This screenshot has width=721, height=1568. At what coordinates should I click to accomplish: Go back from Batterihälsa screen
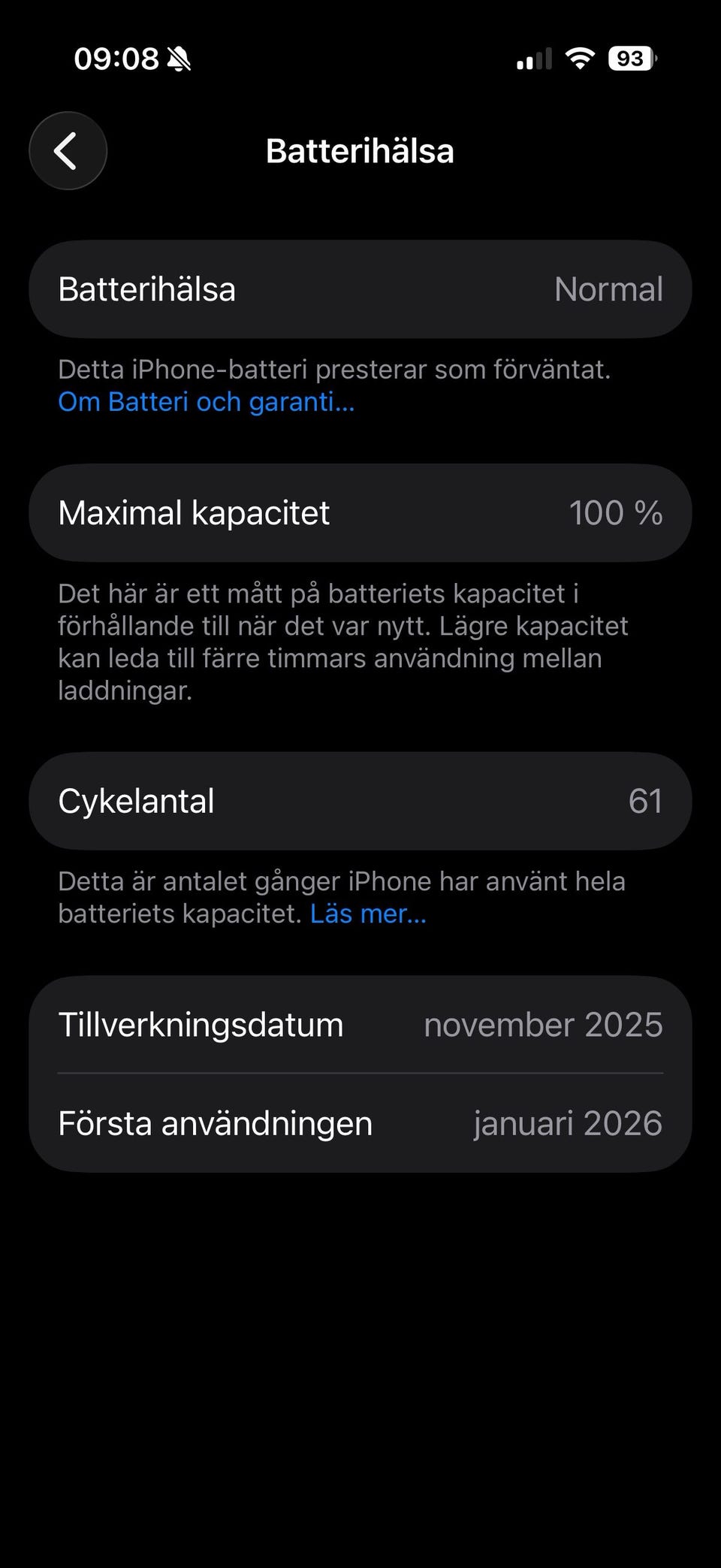pyautogui.click(x=68, y=151)
